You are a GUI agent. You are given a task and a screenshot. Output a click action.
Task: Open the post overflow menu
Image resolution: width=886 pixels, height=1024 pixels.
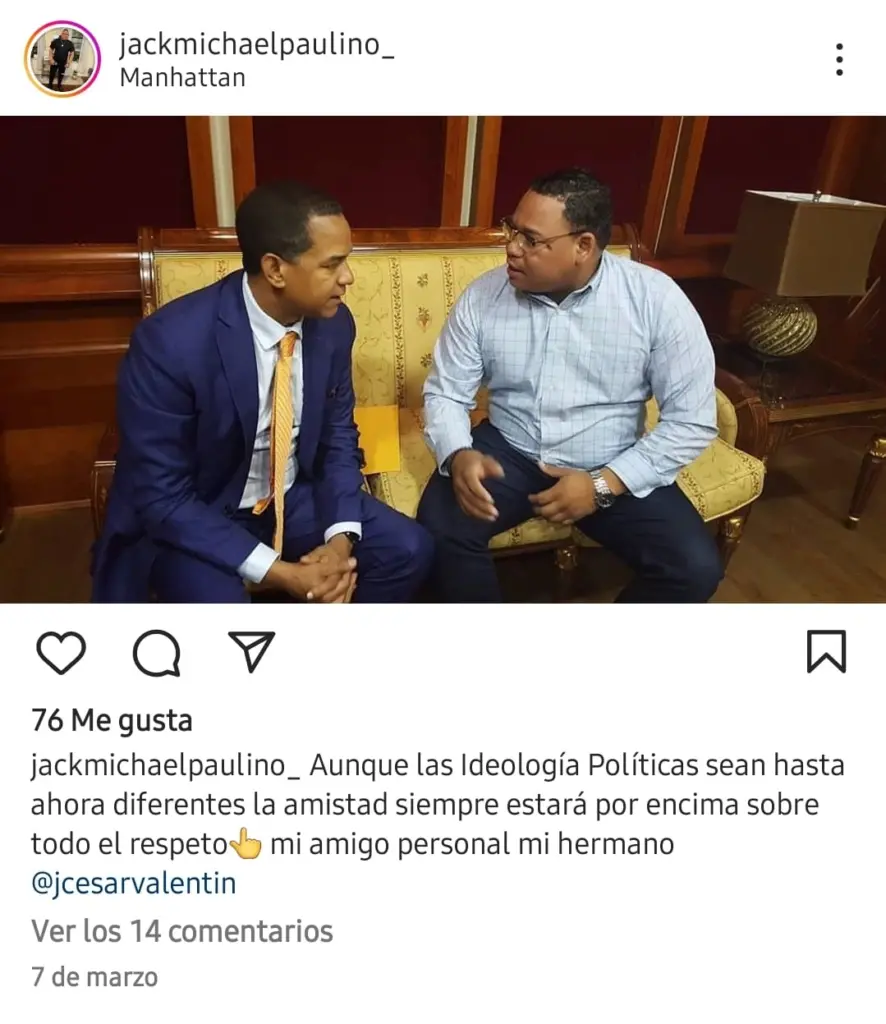(x=839, y=59)
